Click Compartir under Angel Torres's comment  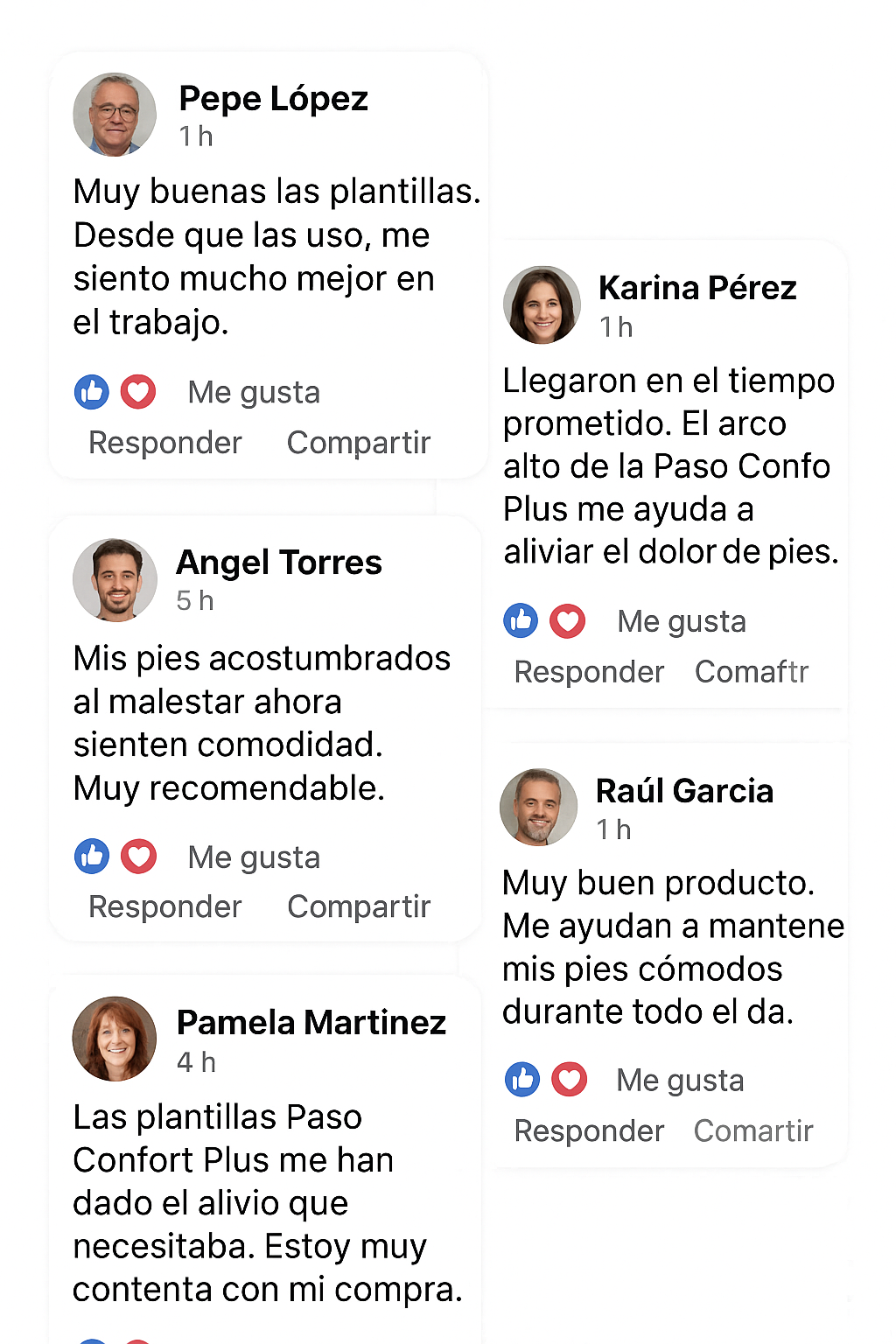click(358, 906)
